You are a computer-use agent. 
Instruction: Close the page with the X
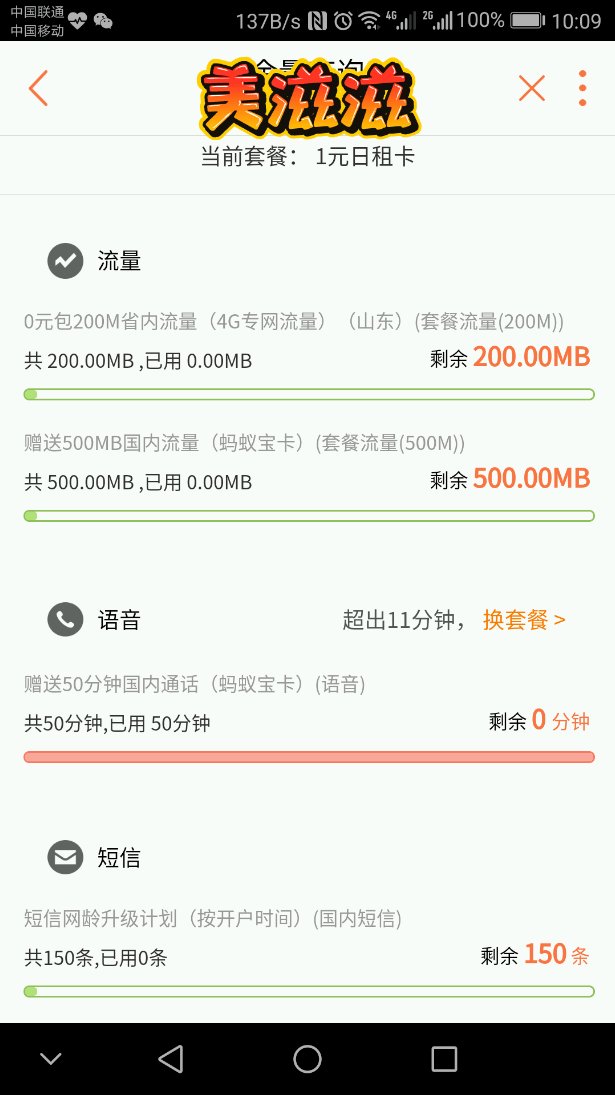coord(532,88)
